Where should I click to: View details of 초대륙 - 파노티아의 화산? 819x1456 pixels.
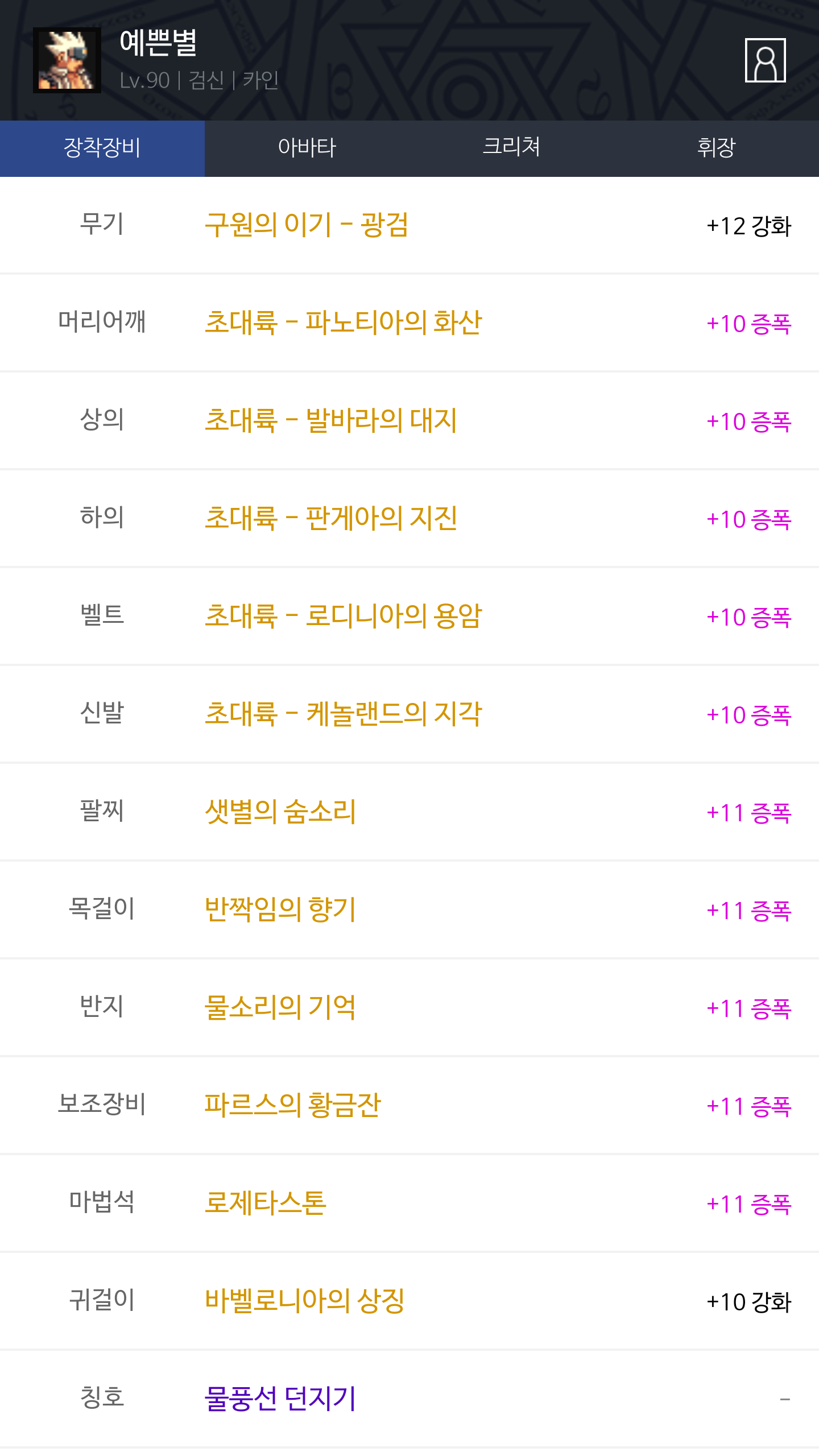click(x=343, y=322)
